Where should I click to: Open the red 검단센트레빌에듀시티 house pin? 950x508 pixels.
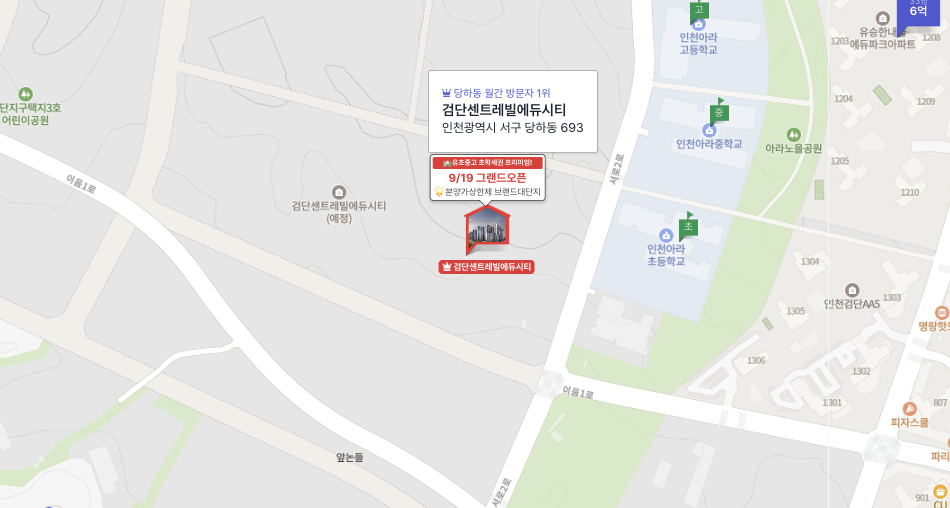click(487, 229)
